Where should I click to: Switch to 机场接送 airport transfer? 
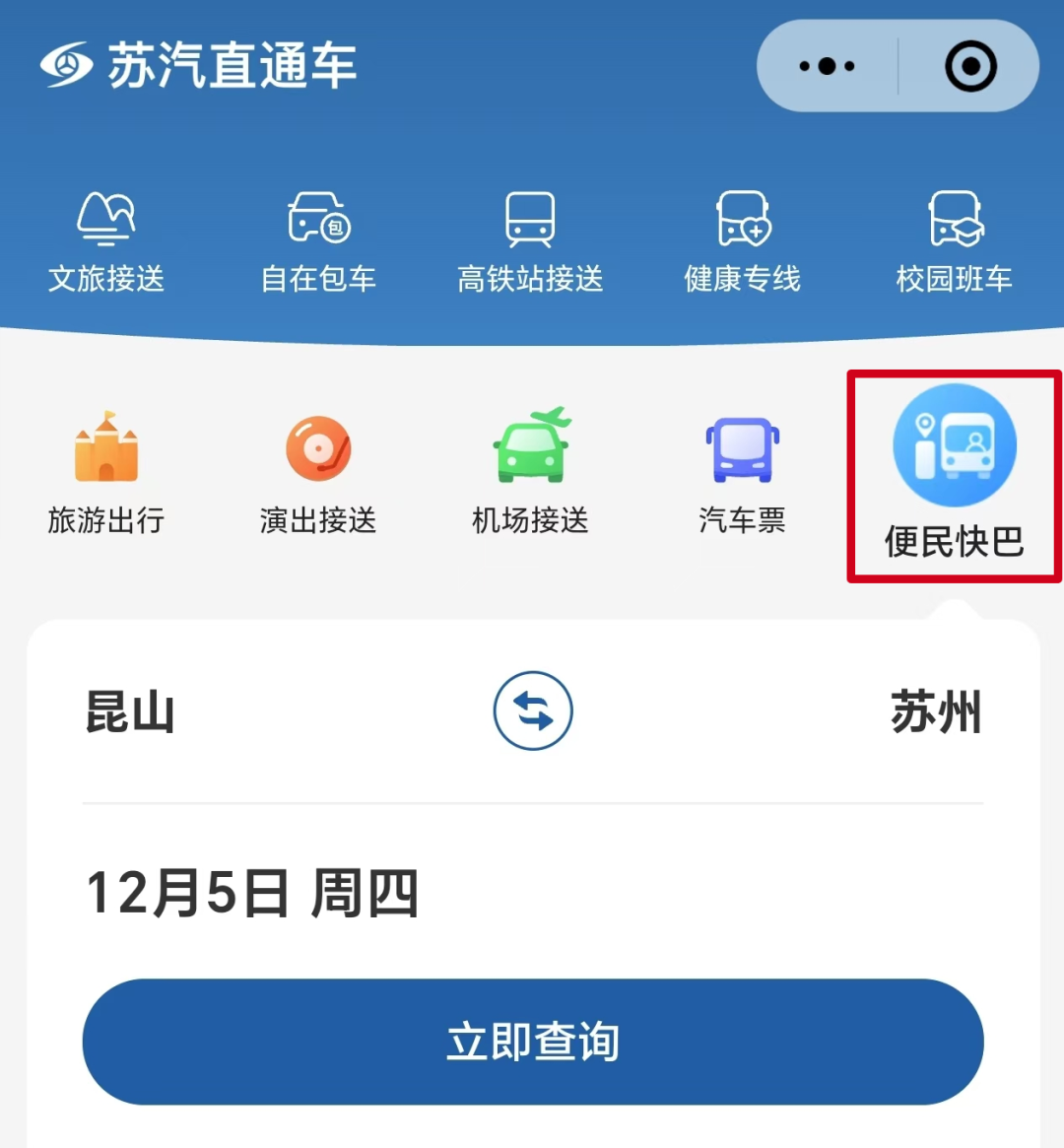(x=530, y=473)
